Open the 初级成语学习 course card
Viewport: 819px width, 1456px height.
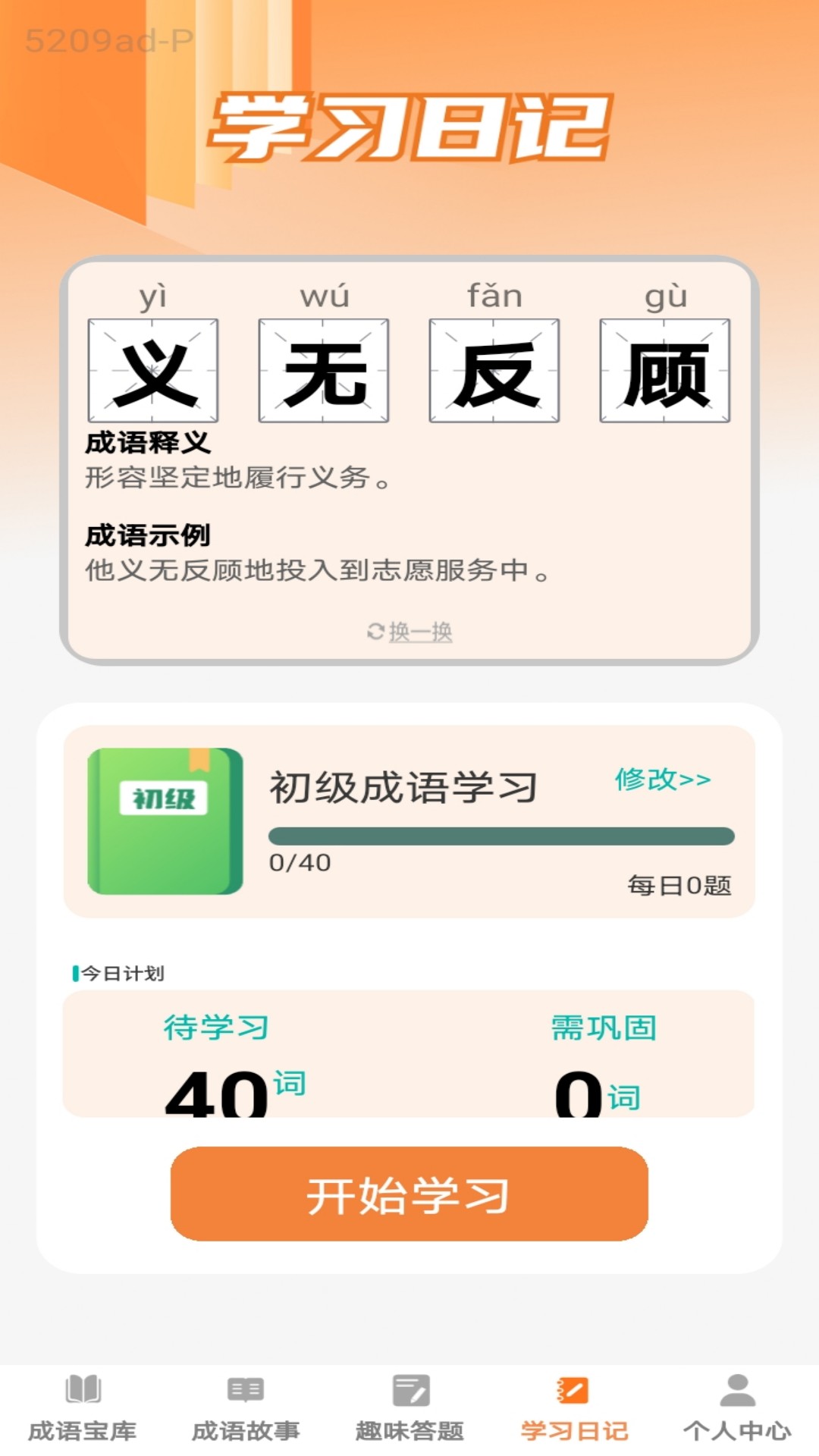coord(409,815)
